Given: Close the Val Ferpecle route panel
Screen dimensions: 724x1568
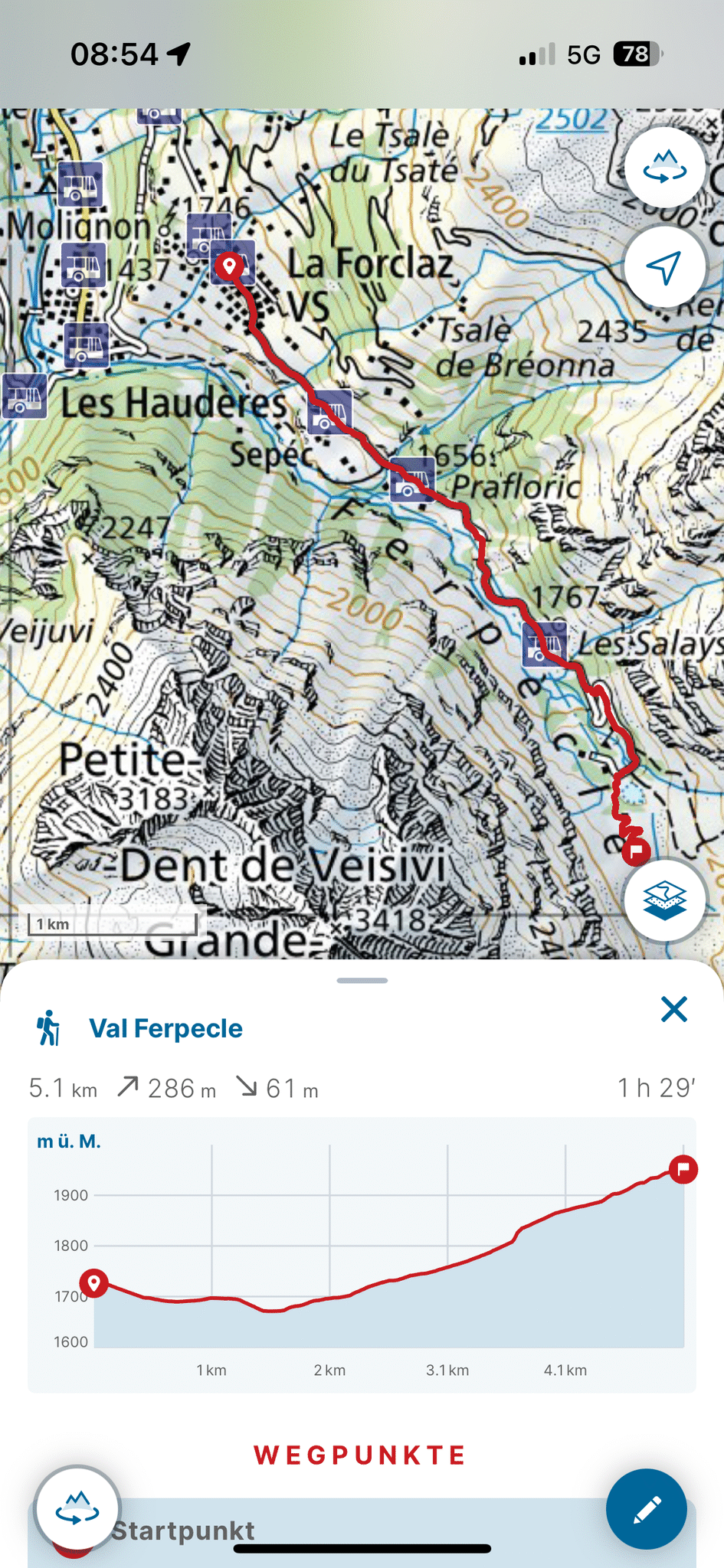Looking at the screenshot, I should [673, 1009].
